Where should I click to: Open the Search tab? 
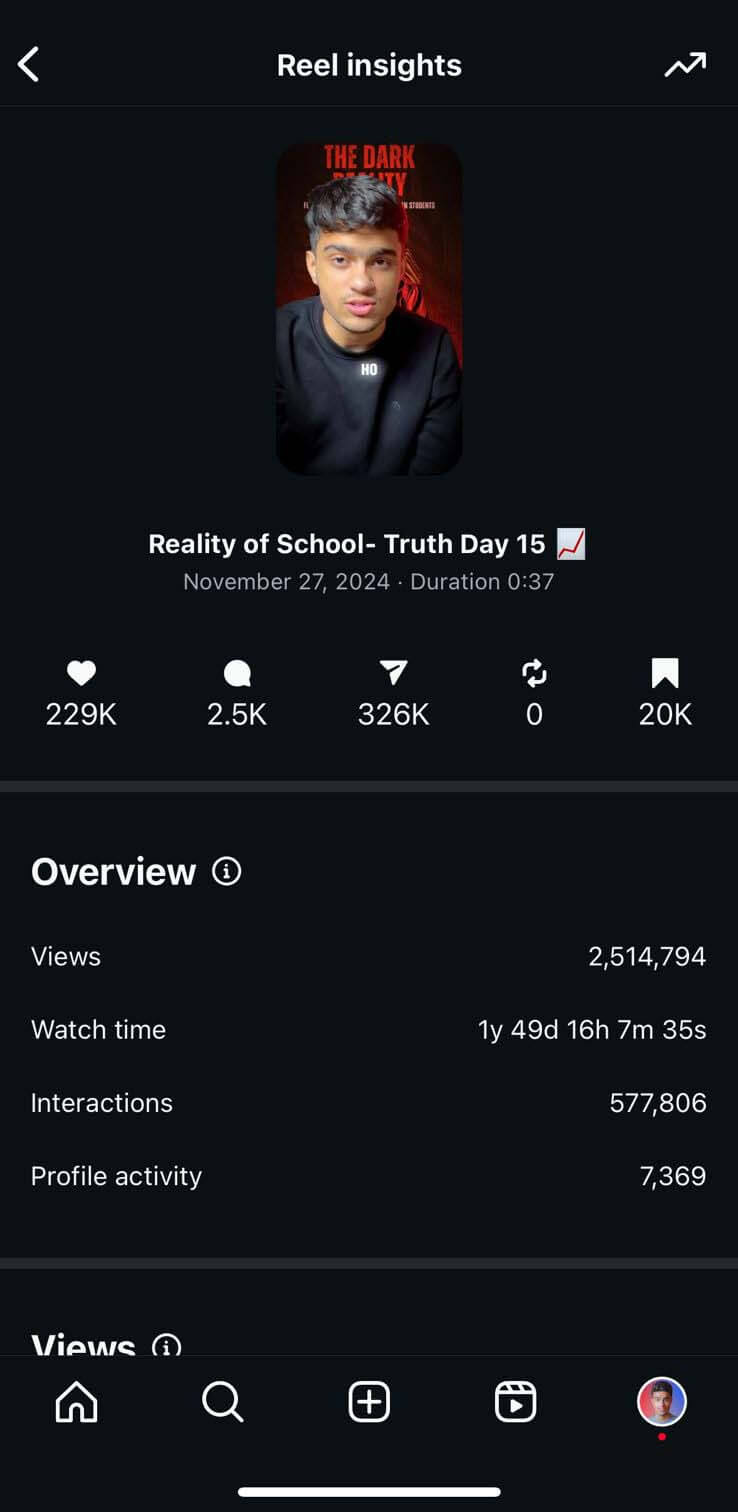(x=222, y=1401)
